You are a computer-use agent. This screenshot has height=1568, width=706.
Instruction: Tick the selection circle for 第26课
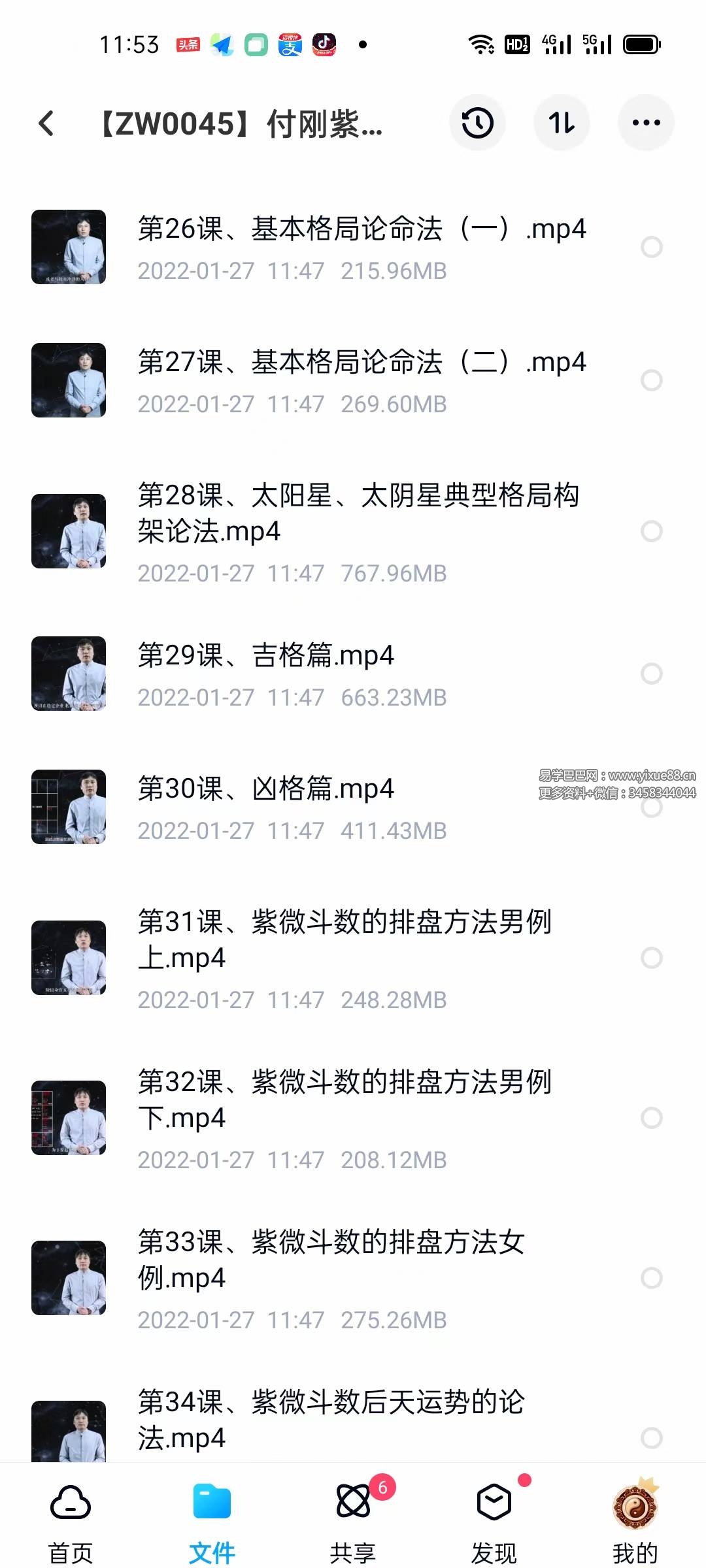coord(651,247)
